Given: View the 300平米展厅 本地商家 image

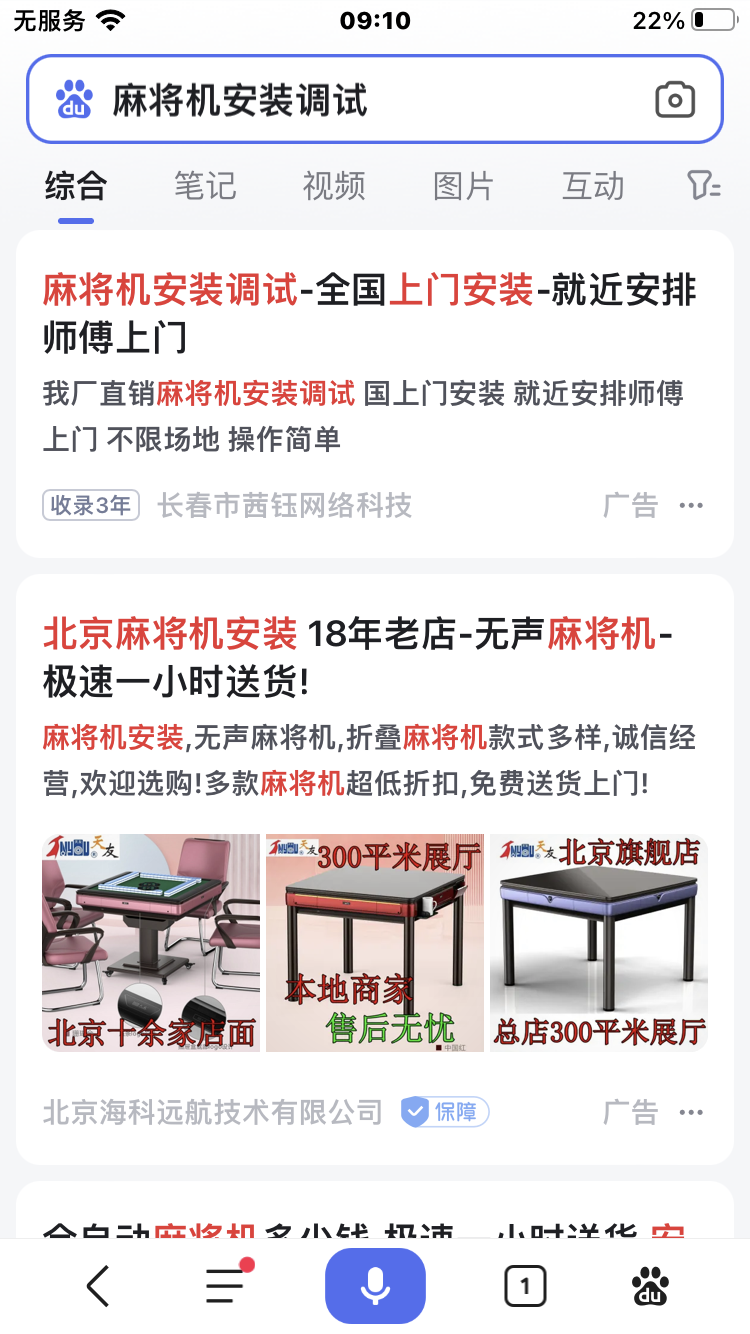Looking at the screenshot, I should click(375, 943).
